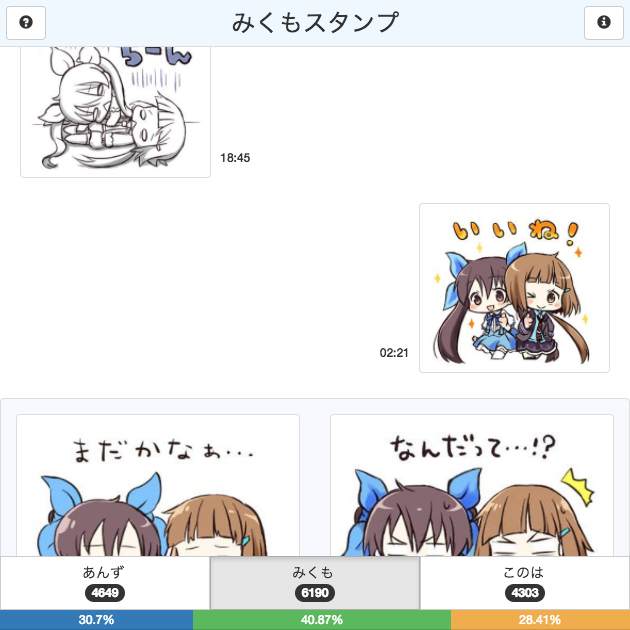630x630 pixels.
Task: Switch to the みくも tab
Action: [x=314, y=583]
